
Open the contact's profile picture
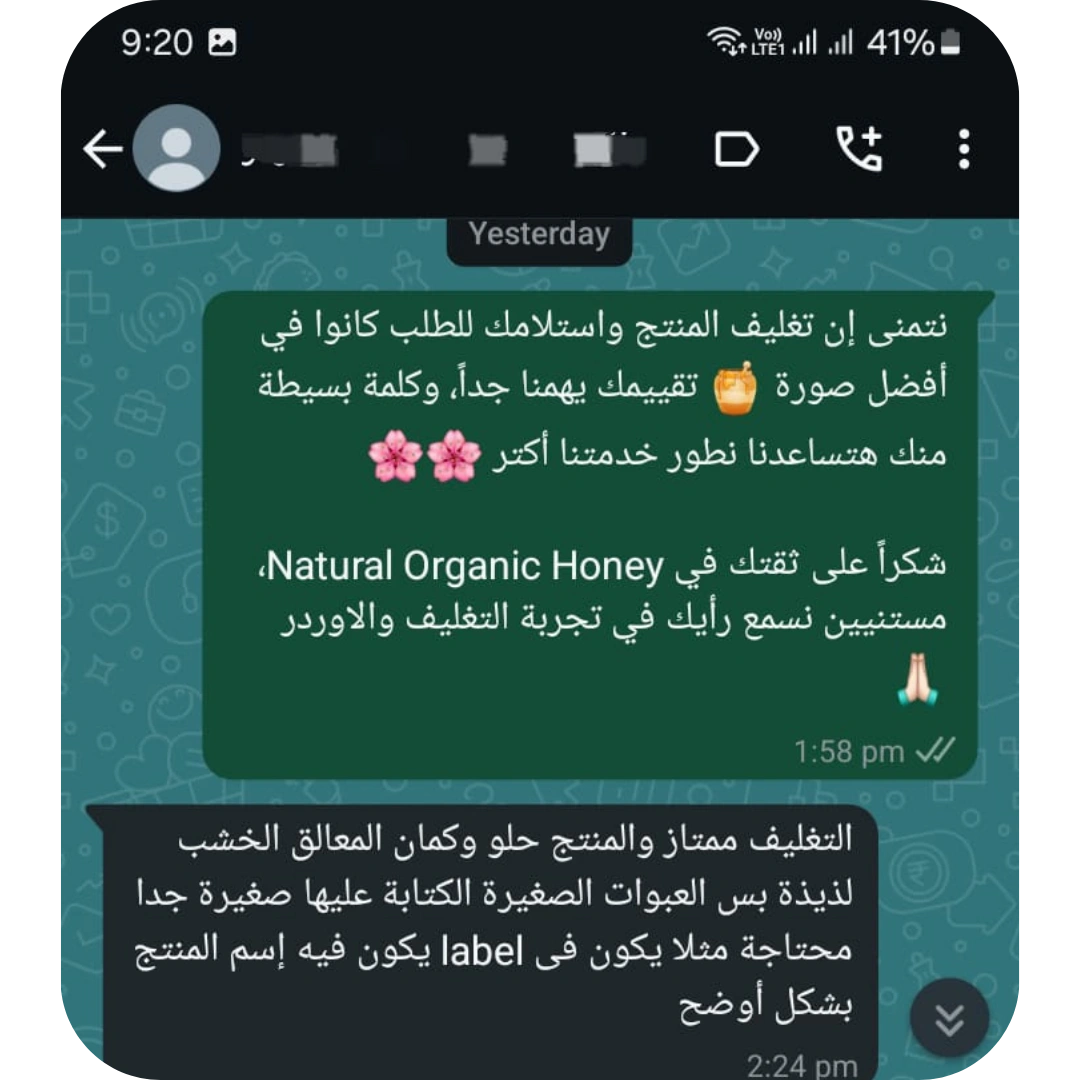pos(177,149)
